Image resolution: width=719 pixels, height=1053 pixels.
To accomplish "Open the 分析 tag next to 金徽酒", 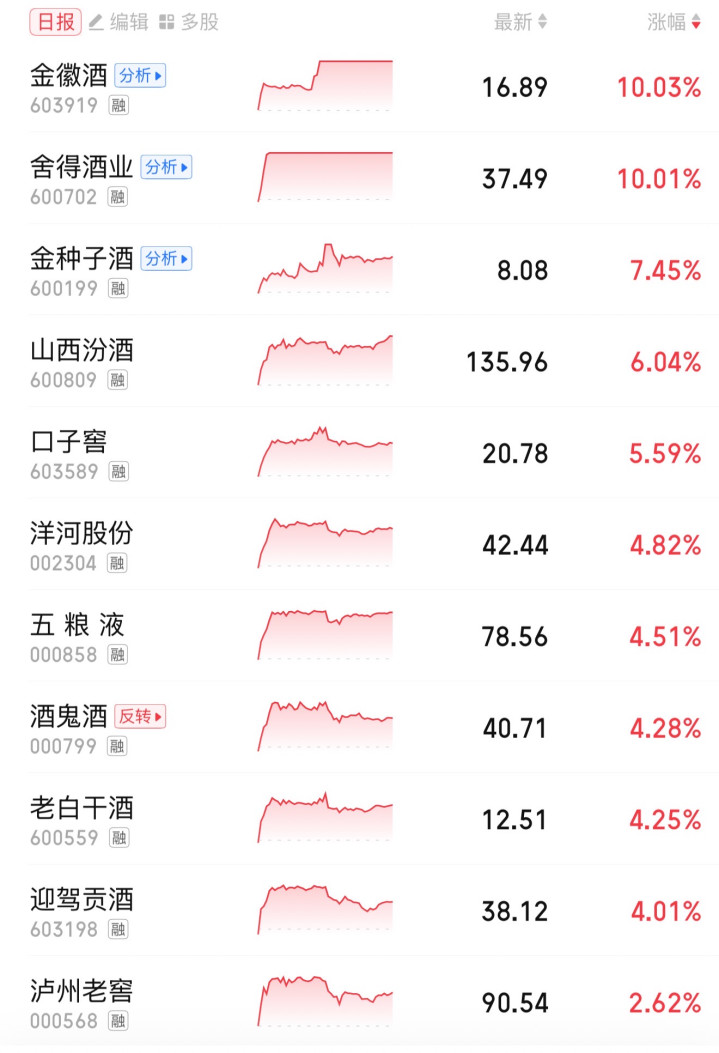I will [140, 75].
